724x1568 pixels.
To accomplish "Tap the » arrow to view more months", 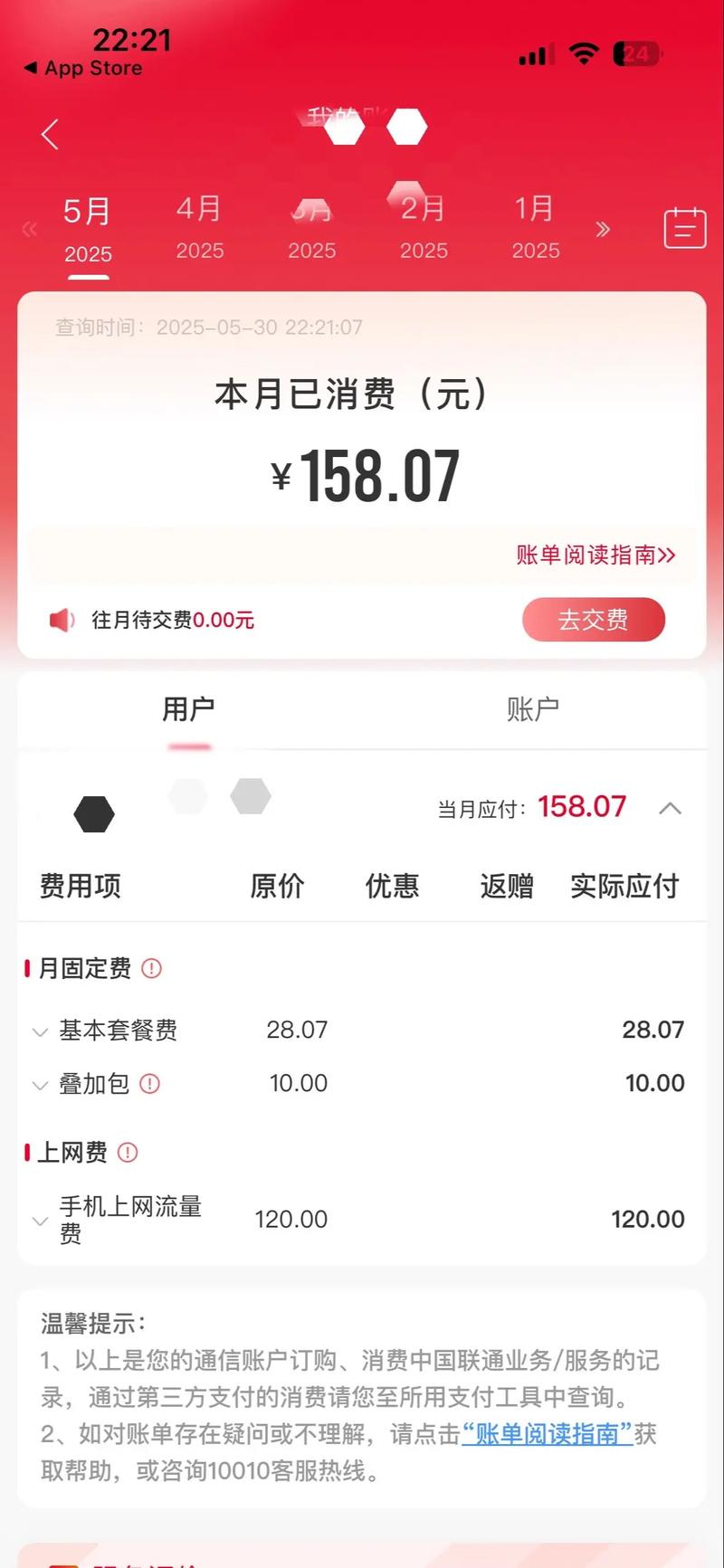I will pos(602,230).
